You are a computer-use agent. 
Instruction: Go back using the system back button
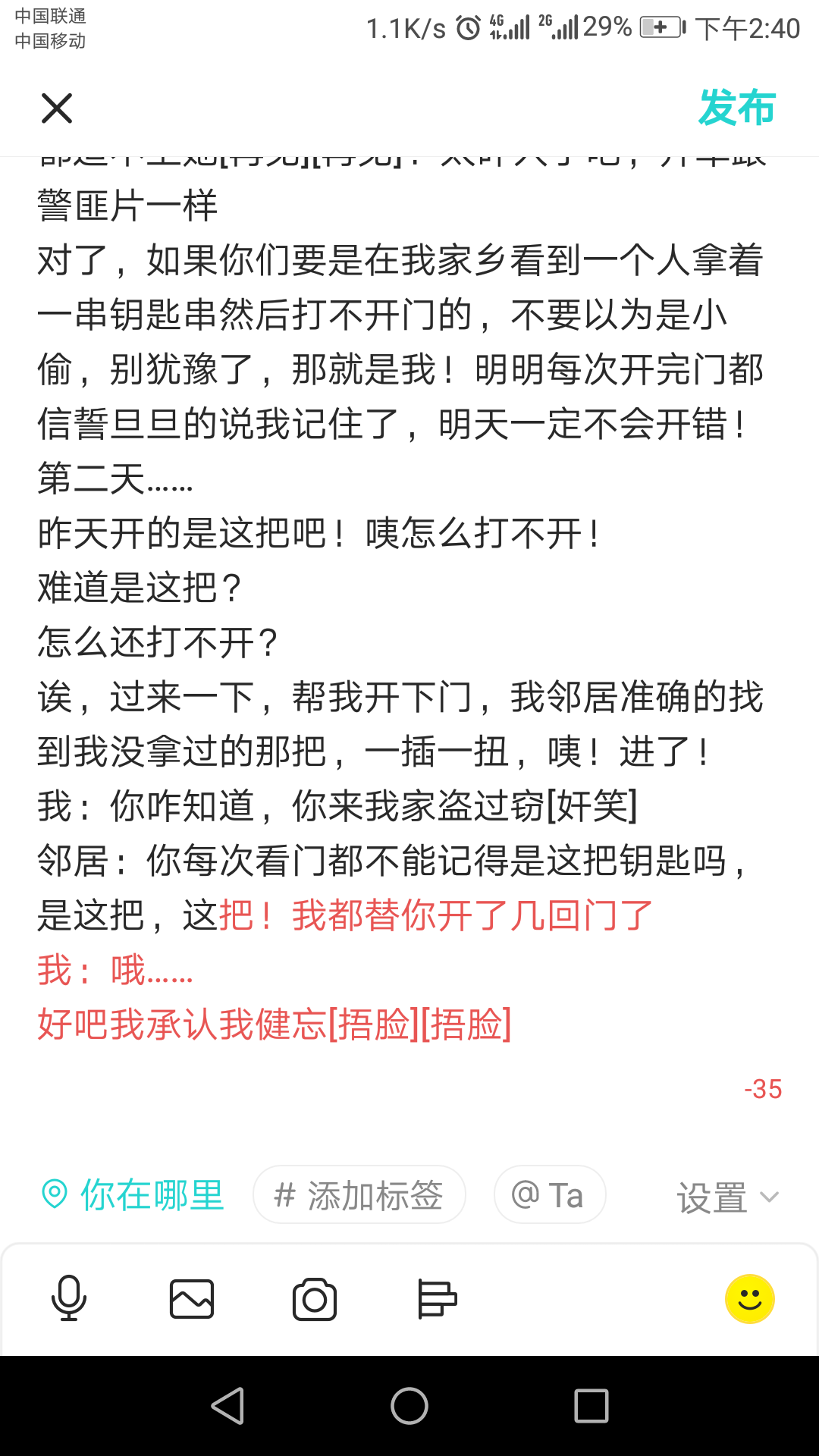[227, 1406]
